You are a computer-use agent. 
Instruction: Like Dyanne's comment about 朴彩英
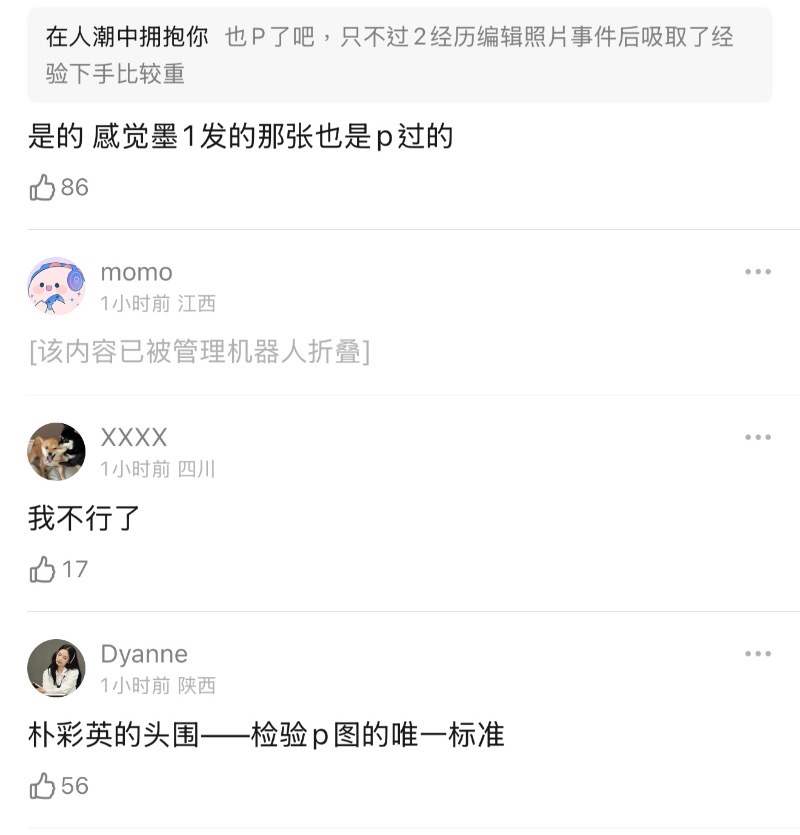tap(43, 786)
